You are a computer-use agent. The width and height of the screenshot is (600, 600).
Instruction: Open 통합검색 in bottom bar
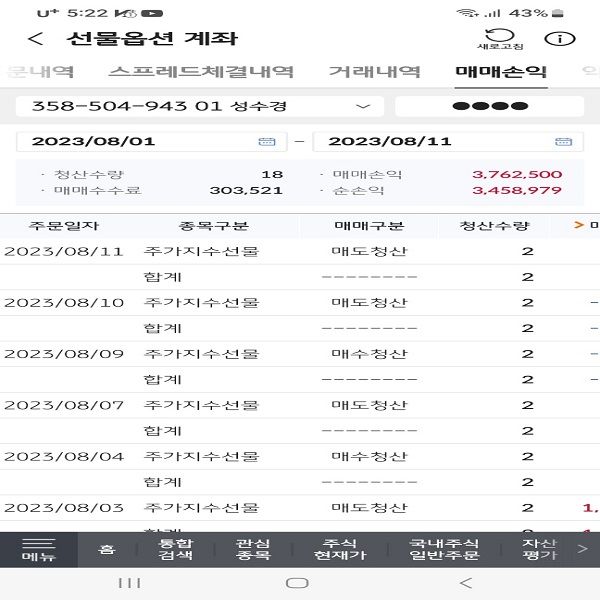175,549
